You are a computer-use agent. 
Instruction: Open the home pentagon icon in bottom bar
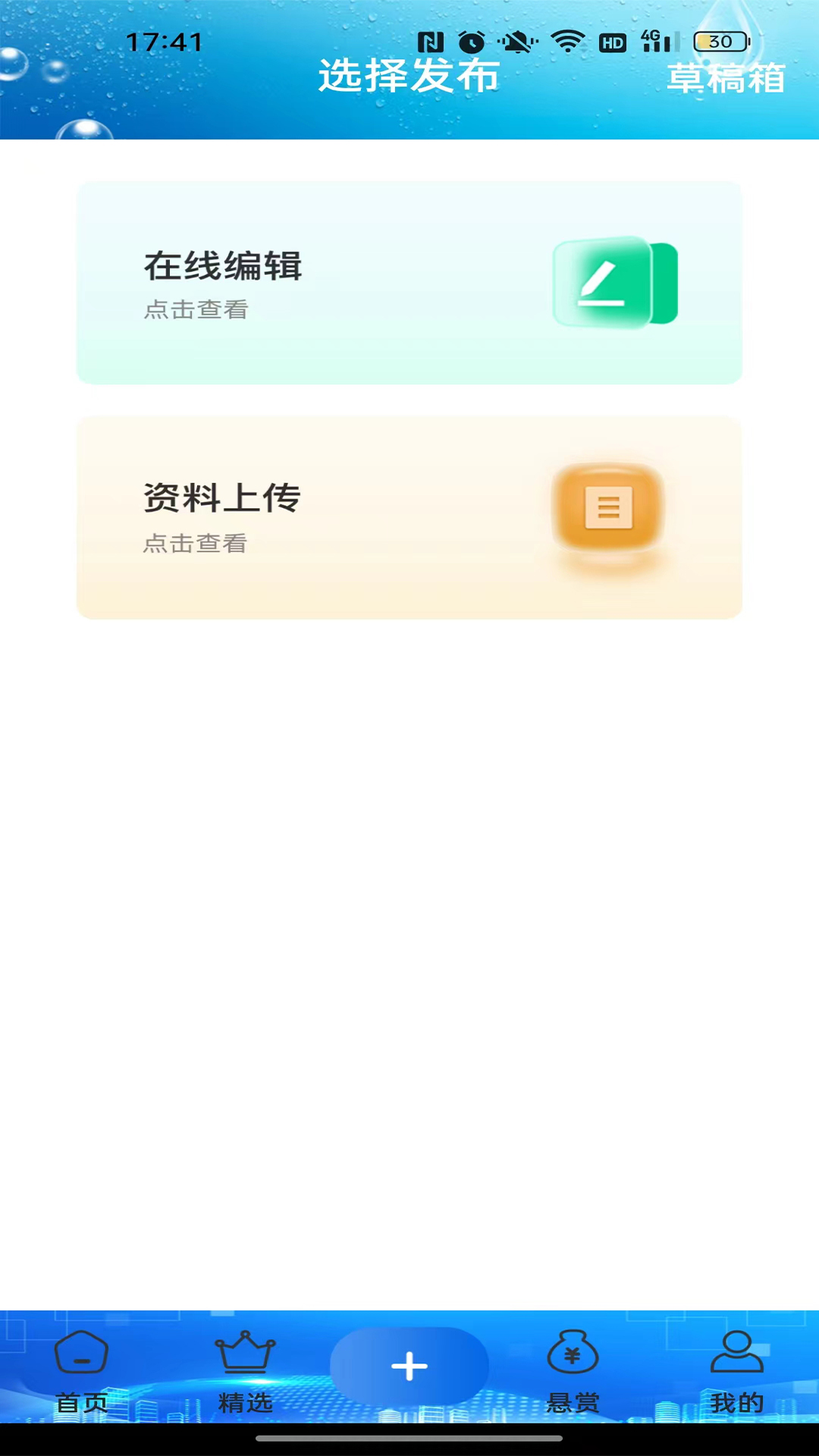(82, 1357)
